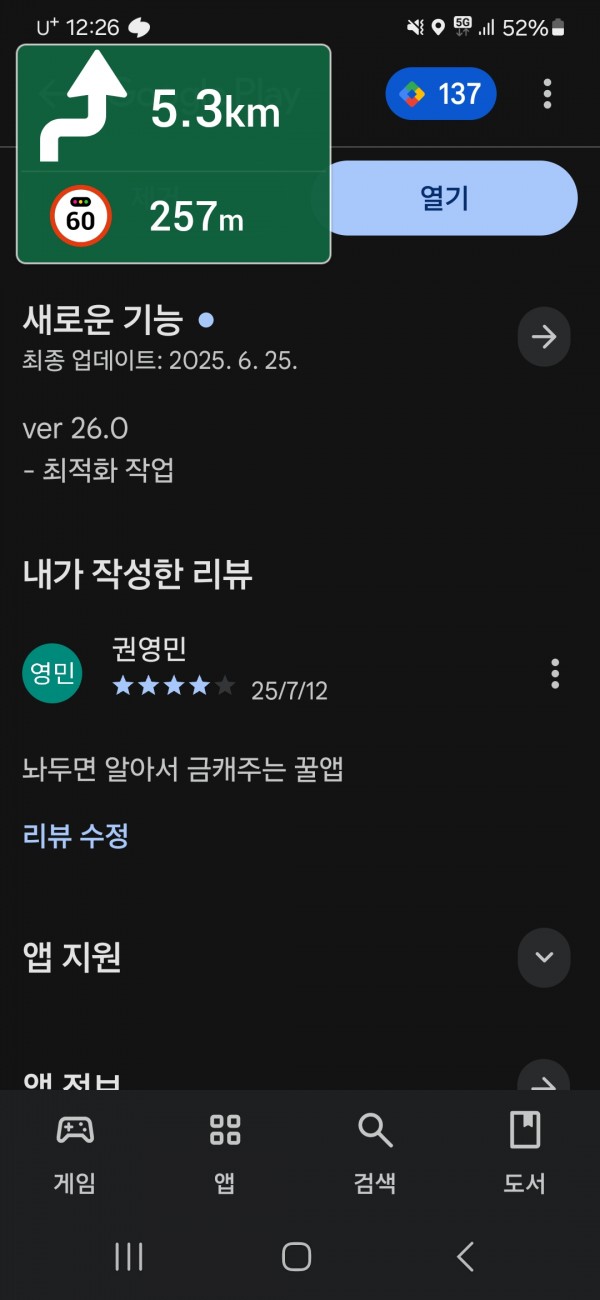Expand the 앱 지원 section

pyautogui.click(x=544, y=957)
